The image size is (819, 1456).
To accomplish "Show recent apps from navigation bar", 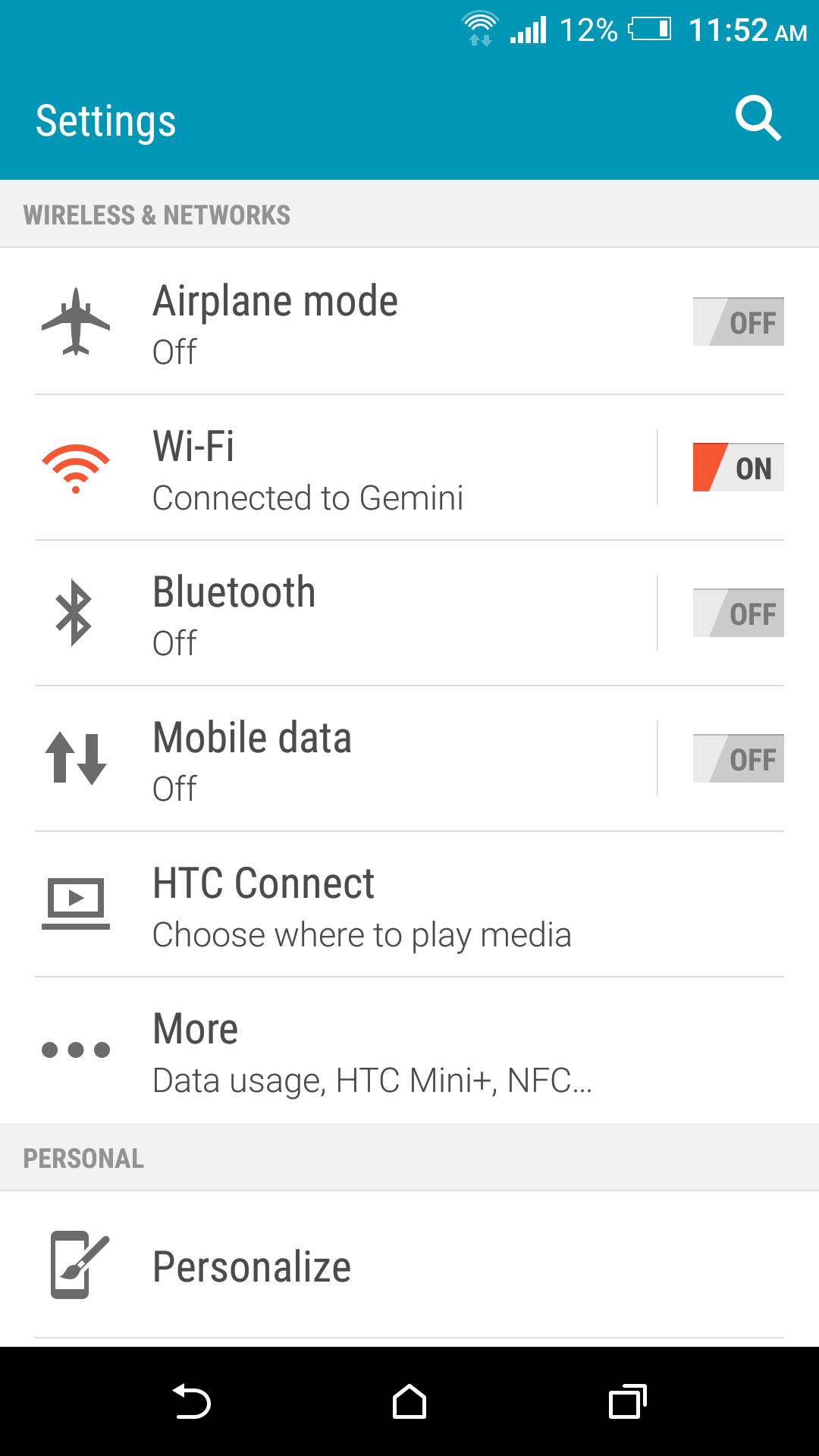I will 627,1401.
